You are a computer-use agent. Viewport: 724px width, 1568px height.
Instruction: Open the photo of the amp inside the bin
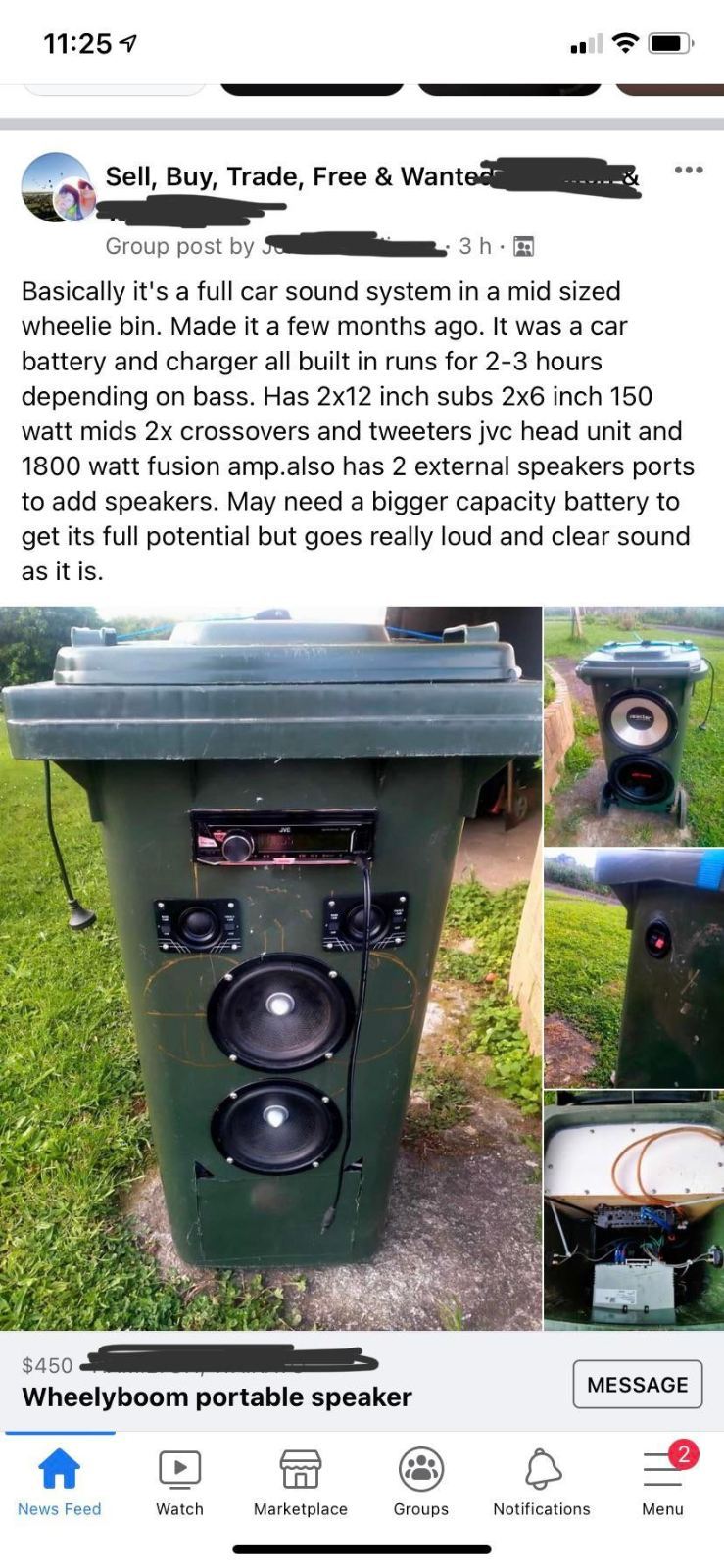pyautogui.click(x=634, y=1210)
